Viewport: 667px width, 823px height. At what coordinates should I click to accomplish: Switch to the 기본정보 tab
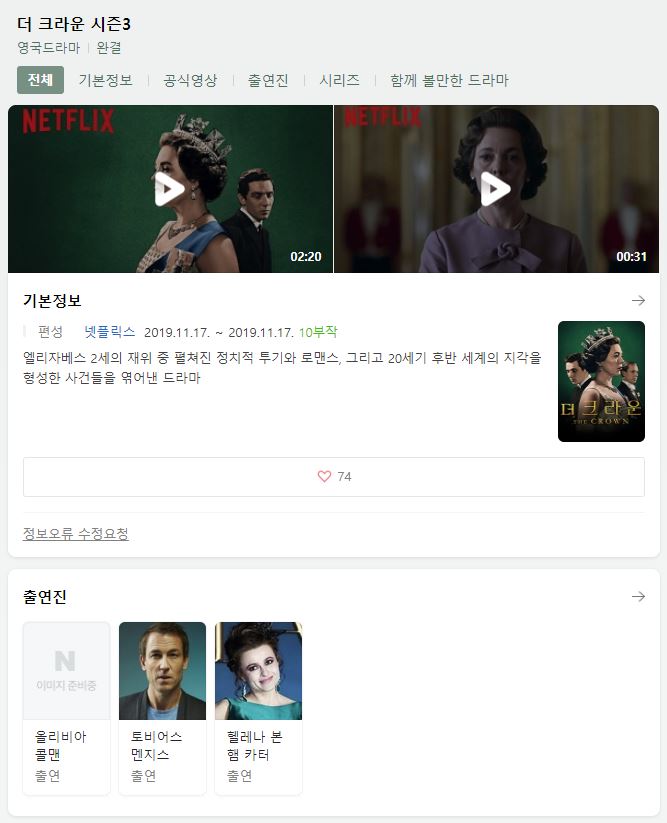tap(105, 80)
